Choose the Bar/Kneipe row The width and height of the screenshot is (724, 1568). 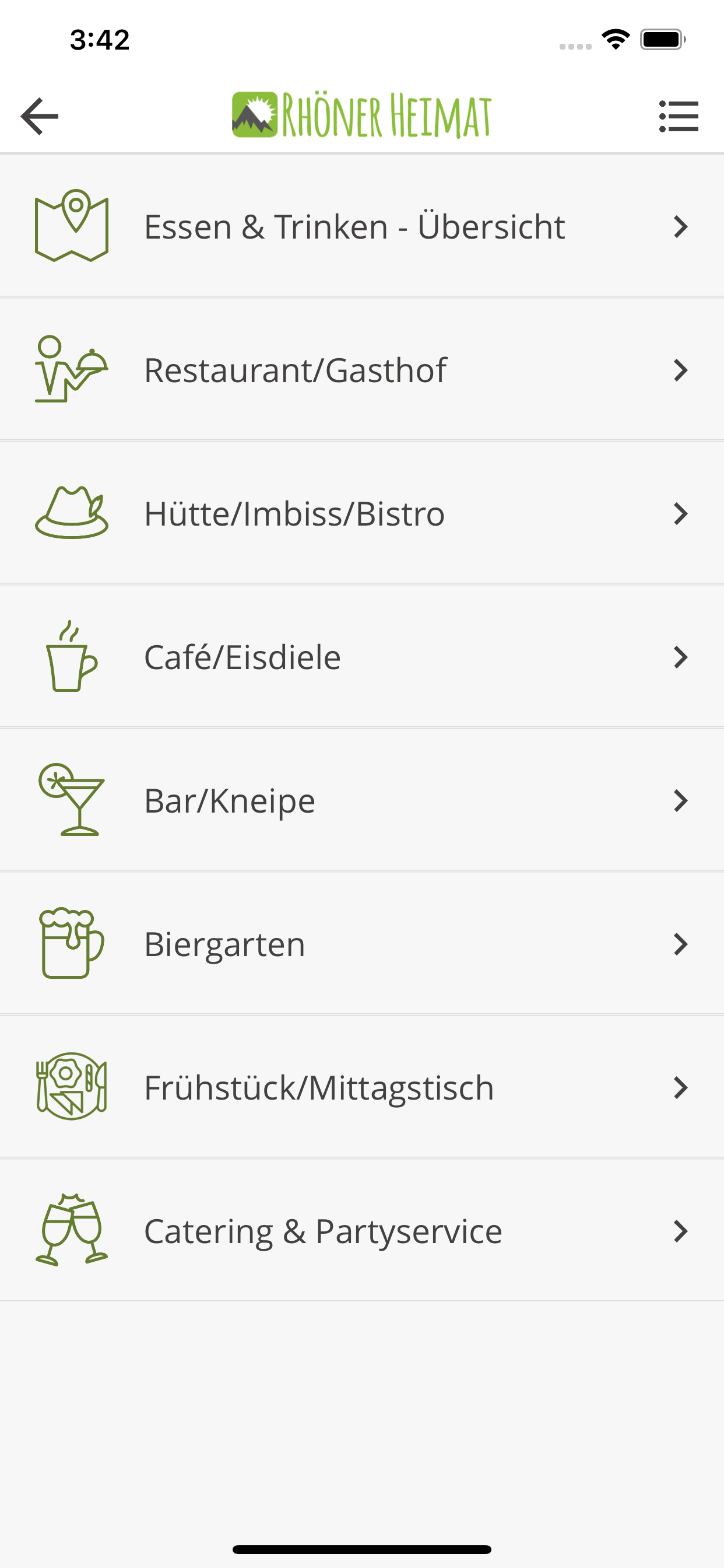tap(361, 801)
